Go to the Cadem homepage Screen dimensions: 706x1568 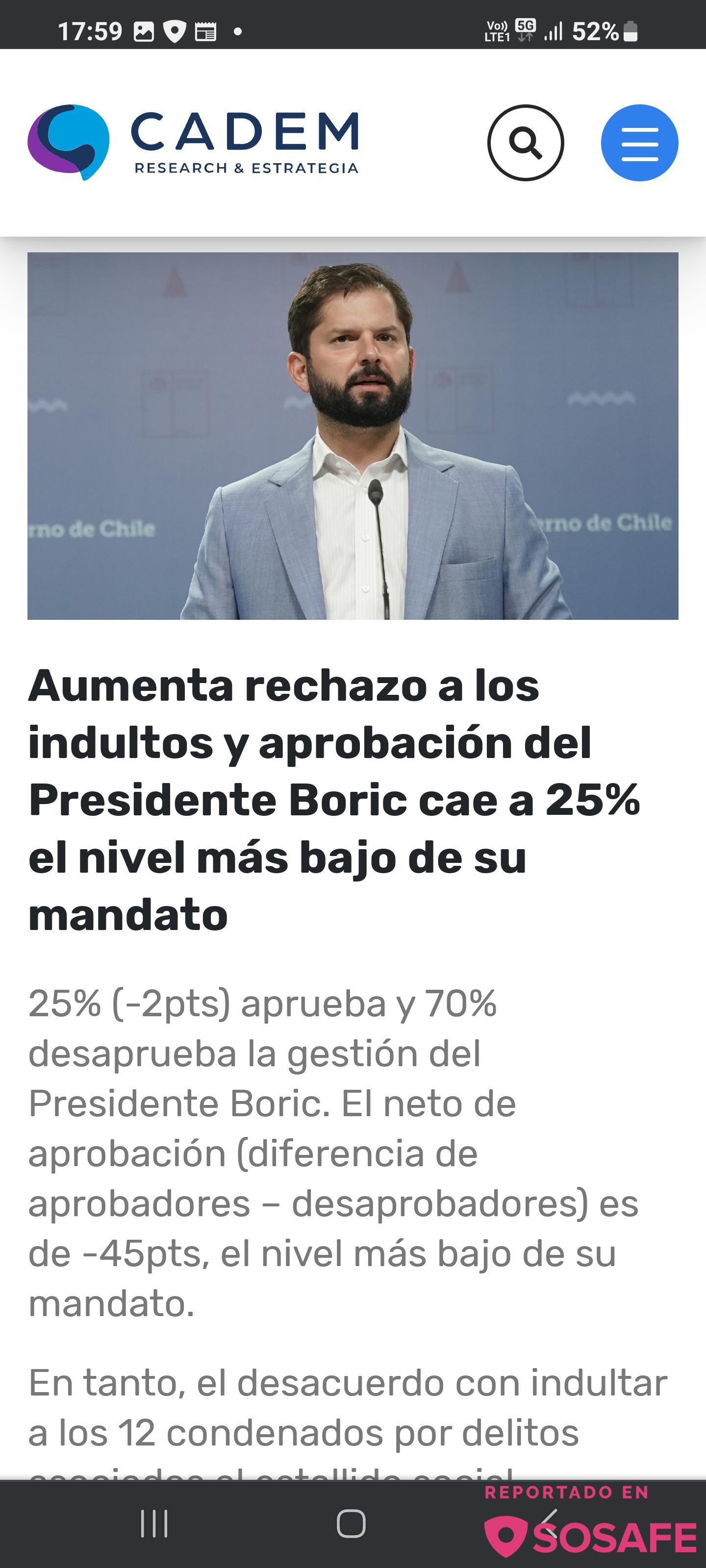point(193,143)
